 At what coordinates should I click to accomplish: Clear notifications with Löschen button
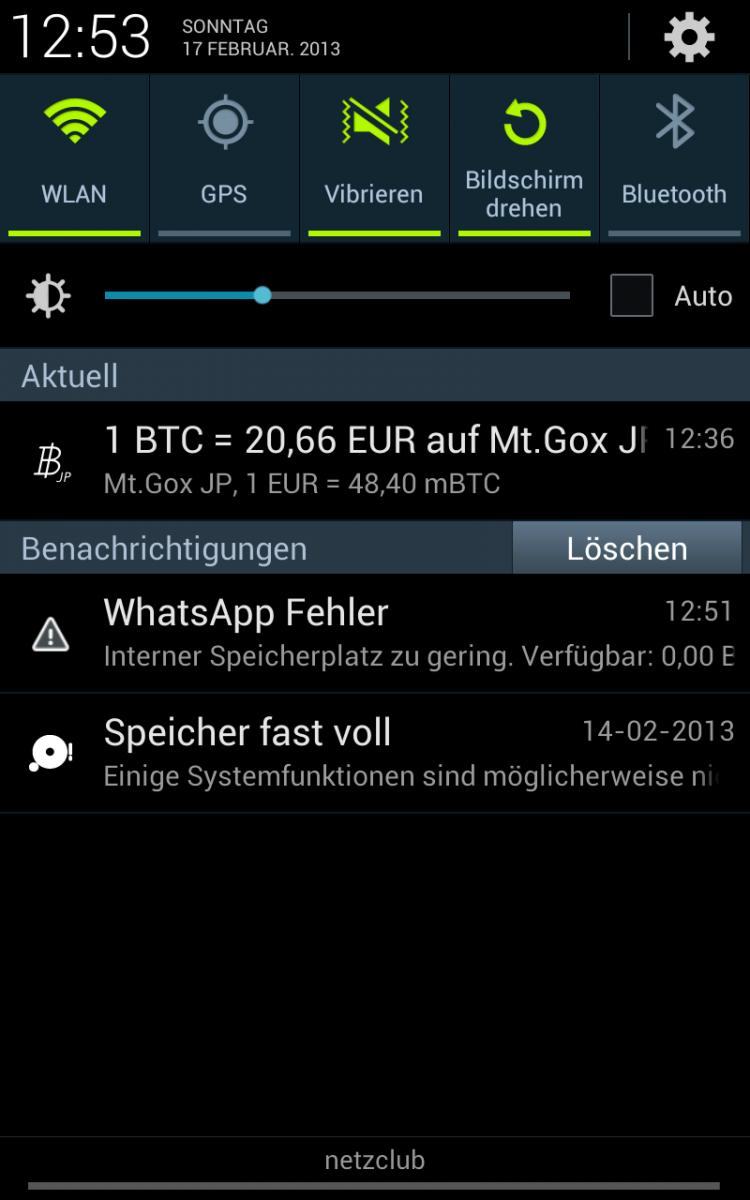[x=627, y=548]
